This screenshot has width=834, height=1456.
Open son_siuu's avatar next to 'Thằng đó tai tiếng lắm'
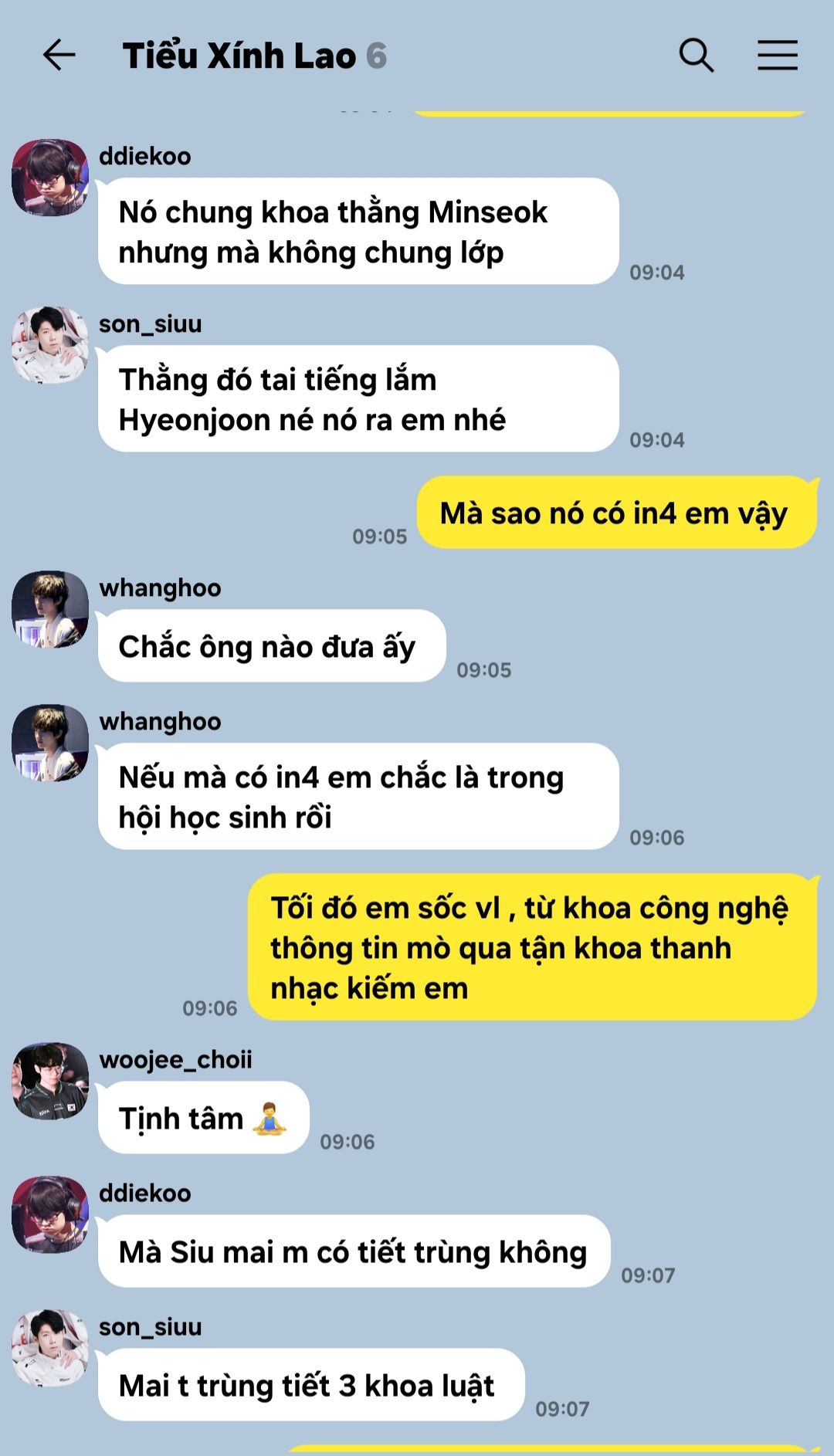[50, 345]
